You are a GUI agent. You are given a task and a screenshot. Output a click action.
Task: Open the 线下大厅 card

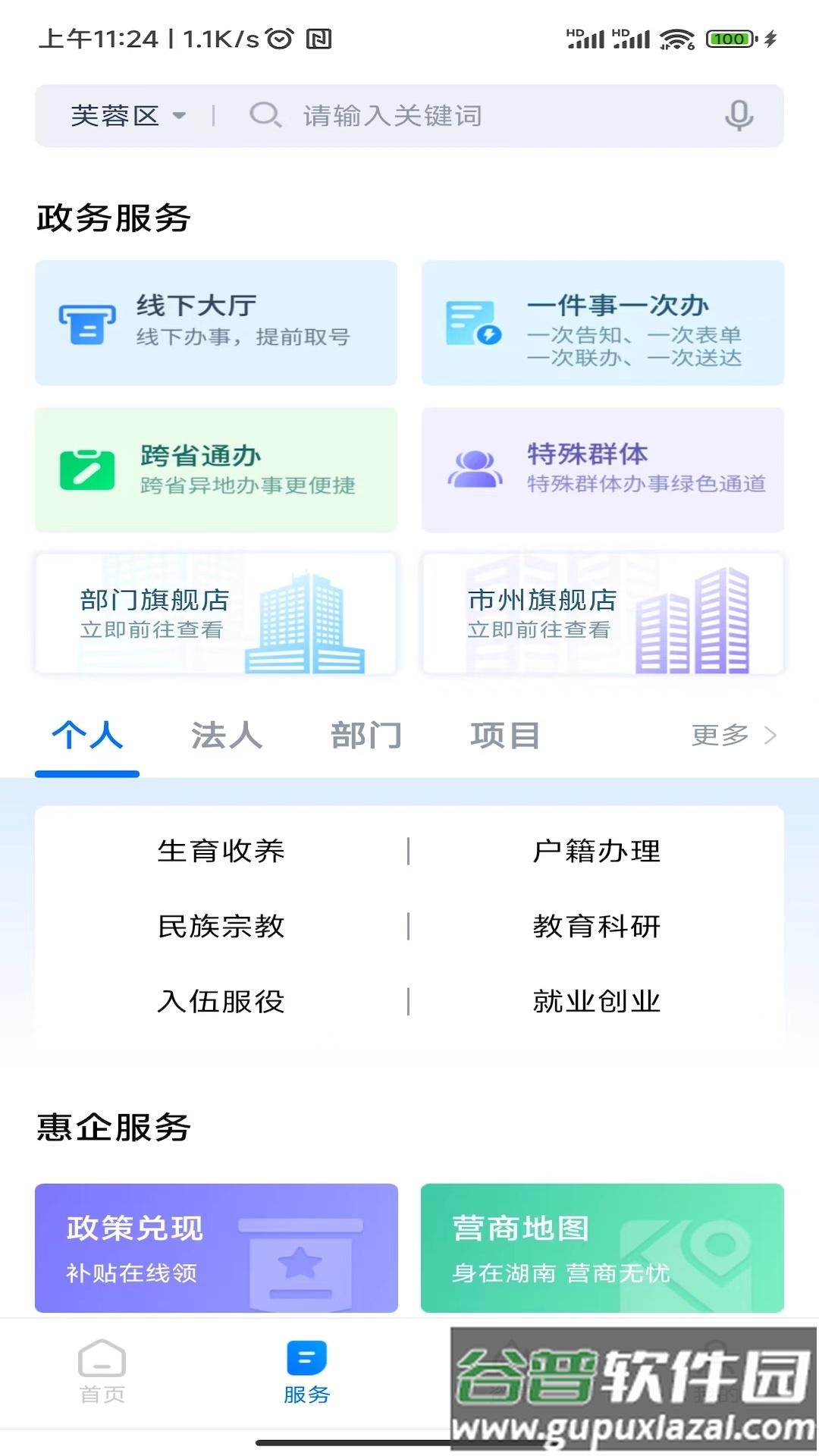[216, 322]
